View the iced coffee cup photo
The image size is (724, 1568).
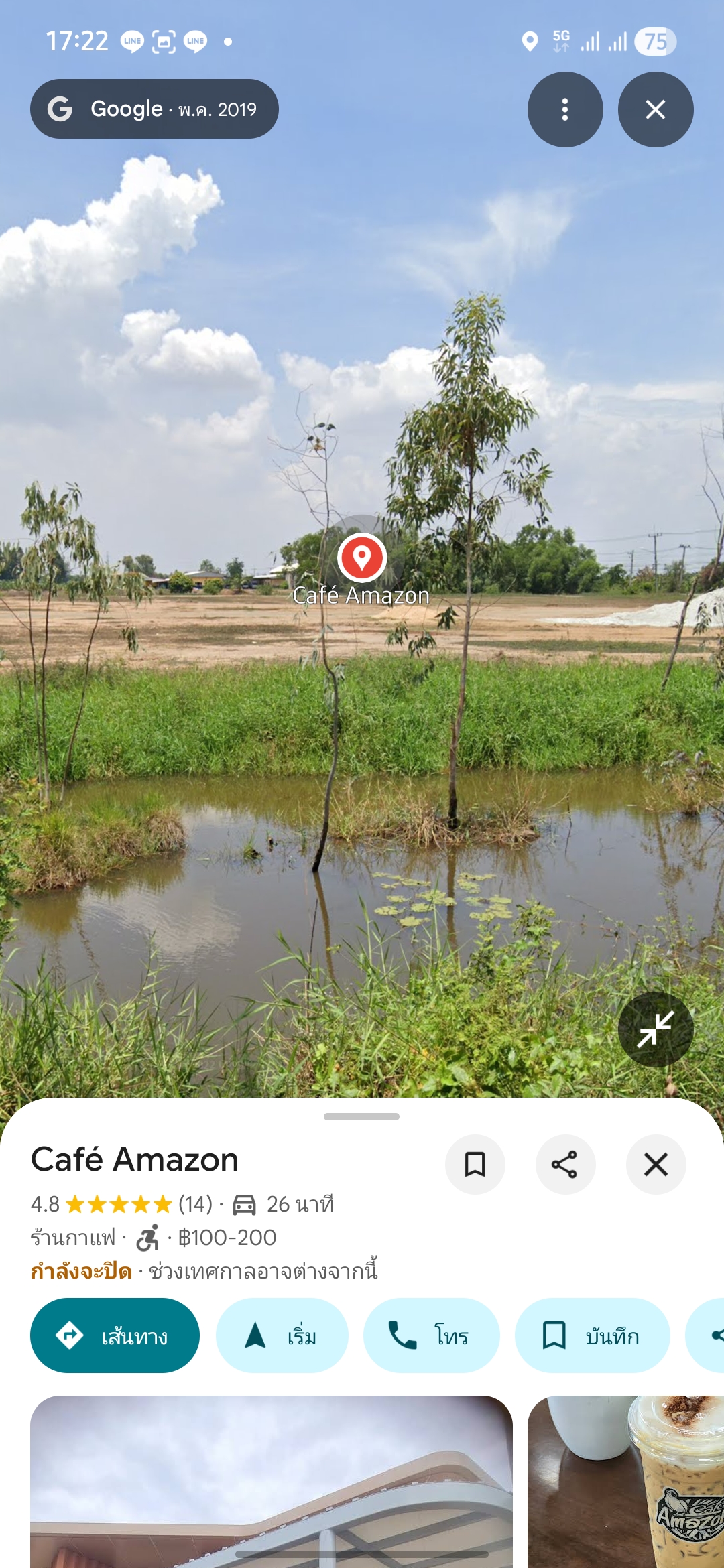click(627, 1481)
